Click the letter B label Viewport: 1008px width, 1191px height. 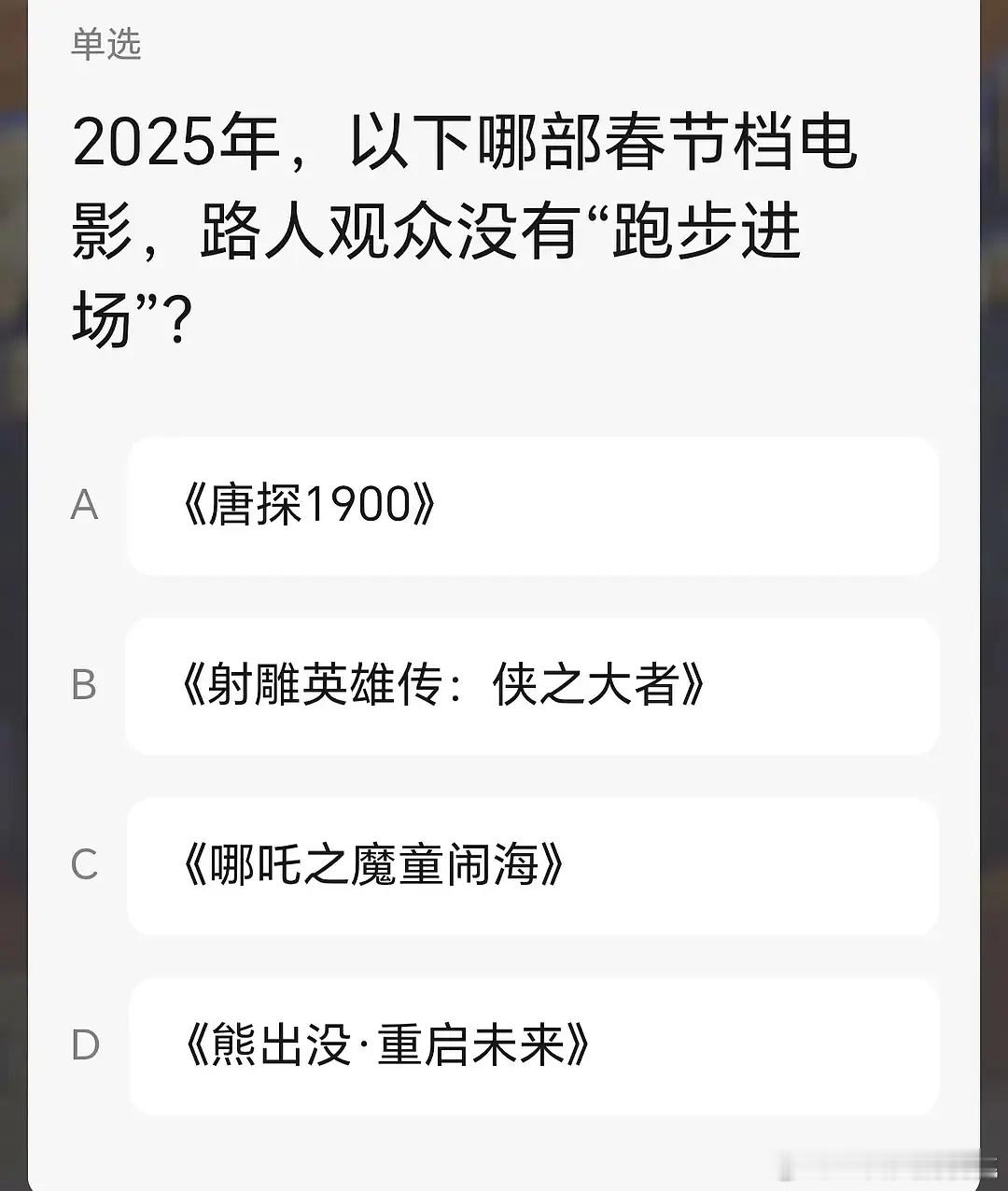click(x=86, y=685)
